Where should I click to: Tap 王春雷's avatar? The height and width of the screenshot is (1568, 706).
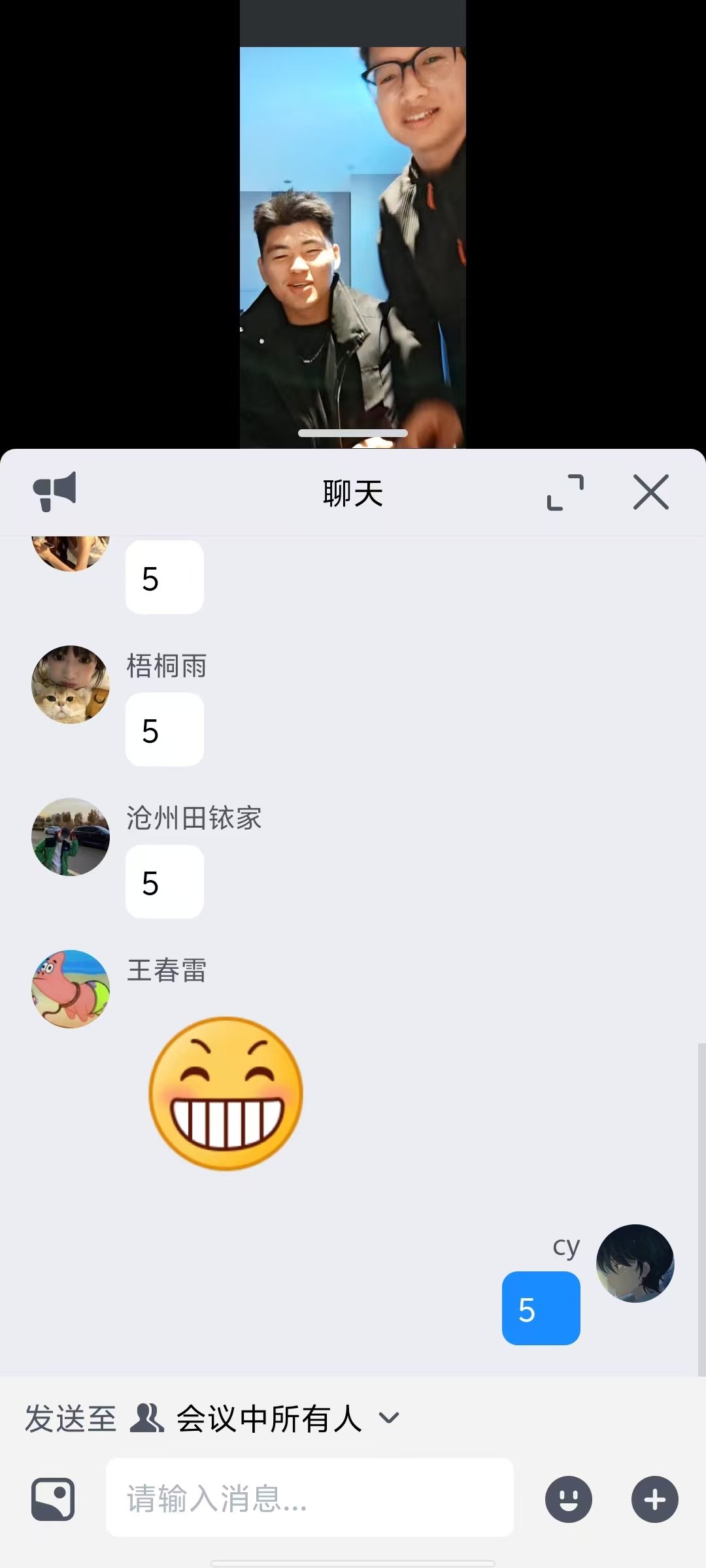pos(71,988)
